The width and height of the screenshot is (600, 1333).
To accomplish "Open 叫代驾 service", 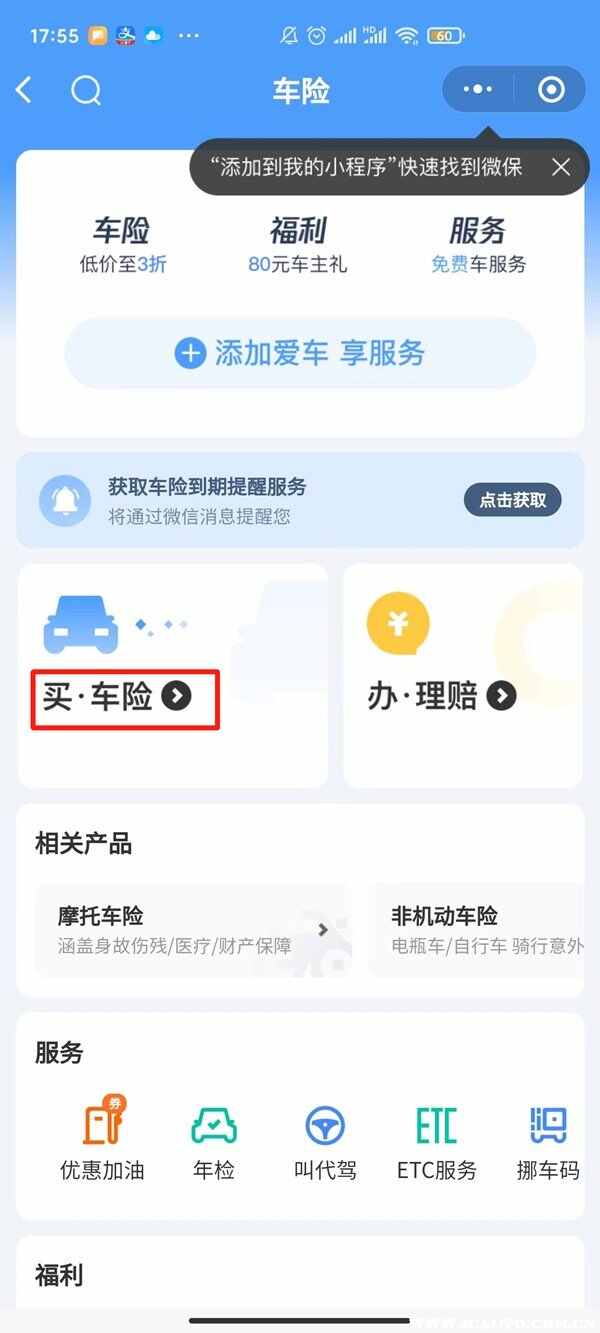I will (325, 1140).
